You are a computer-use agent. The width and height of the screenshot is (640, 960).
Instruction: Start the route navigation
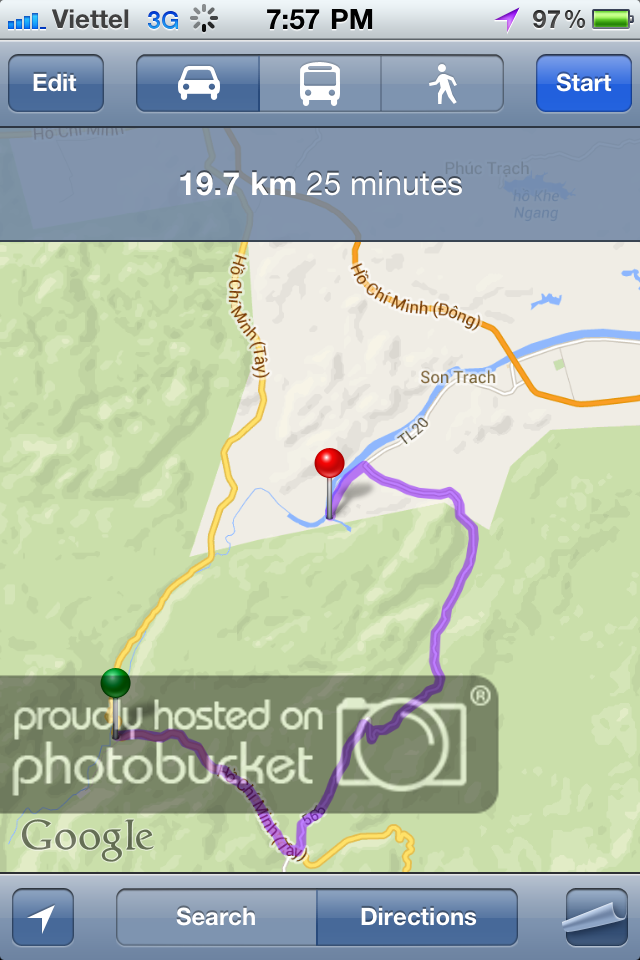point(583,83)
